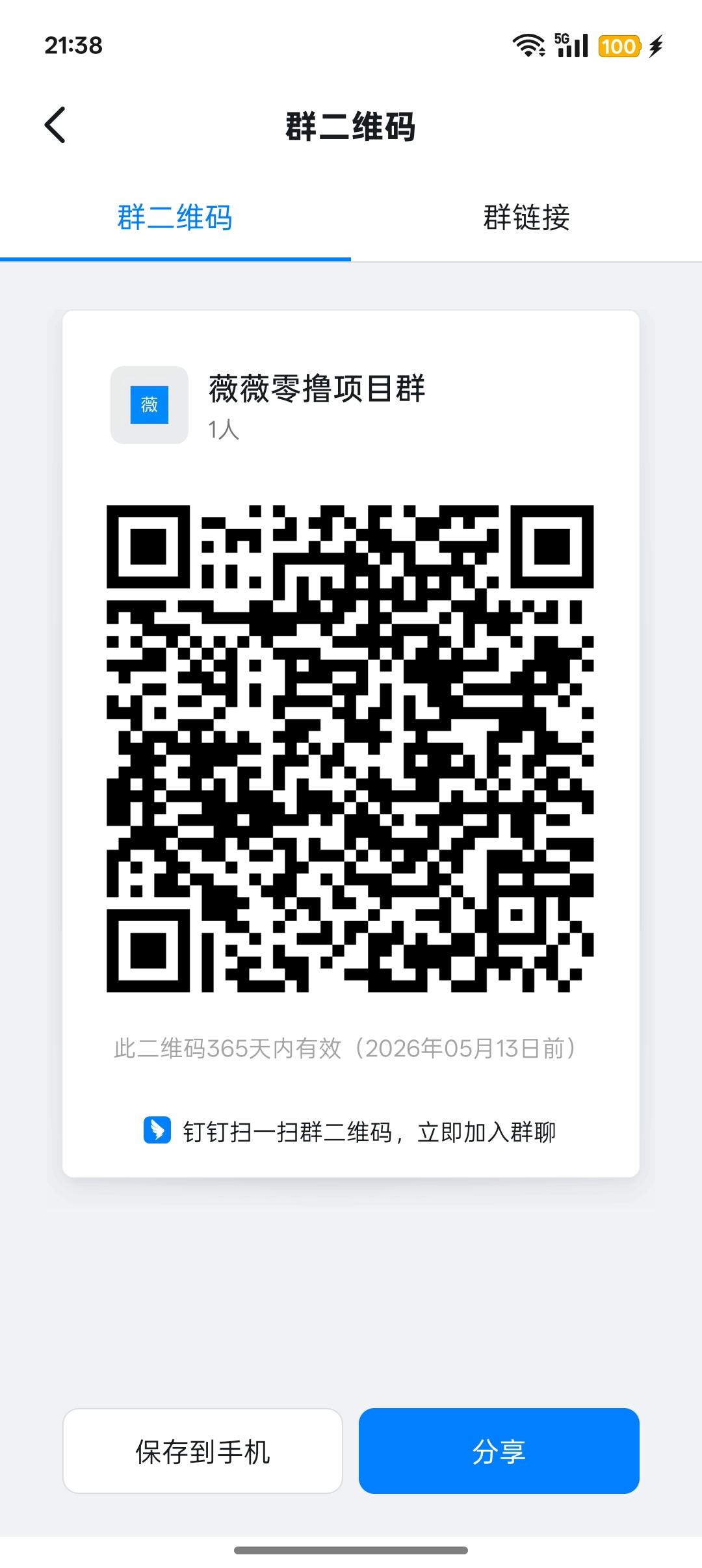
Task: Tap the blue 分享 button
Action: click(499, 1451)
